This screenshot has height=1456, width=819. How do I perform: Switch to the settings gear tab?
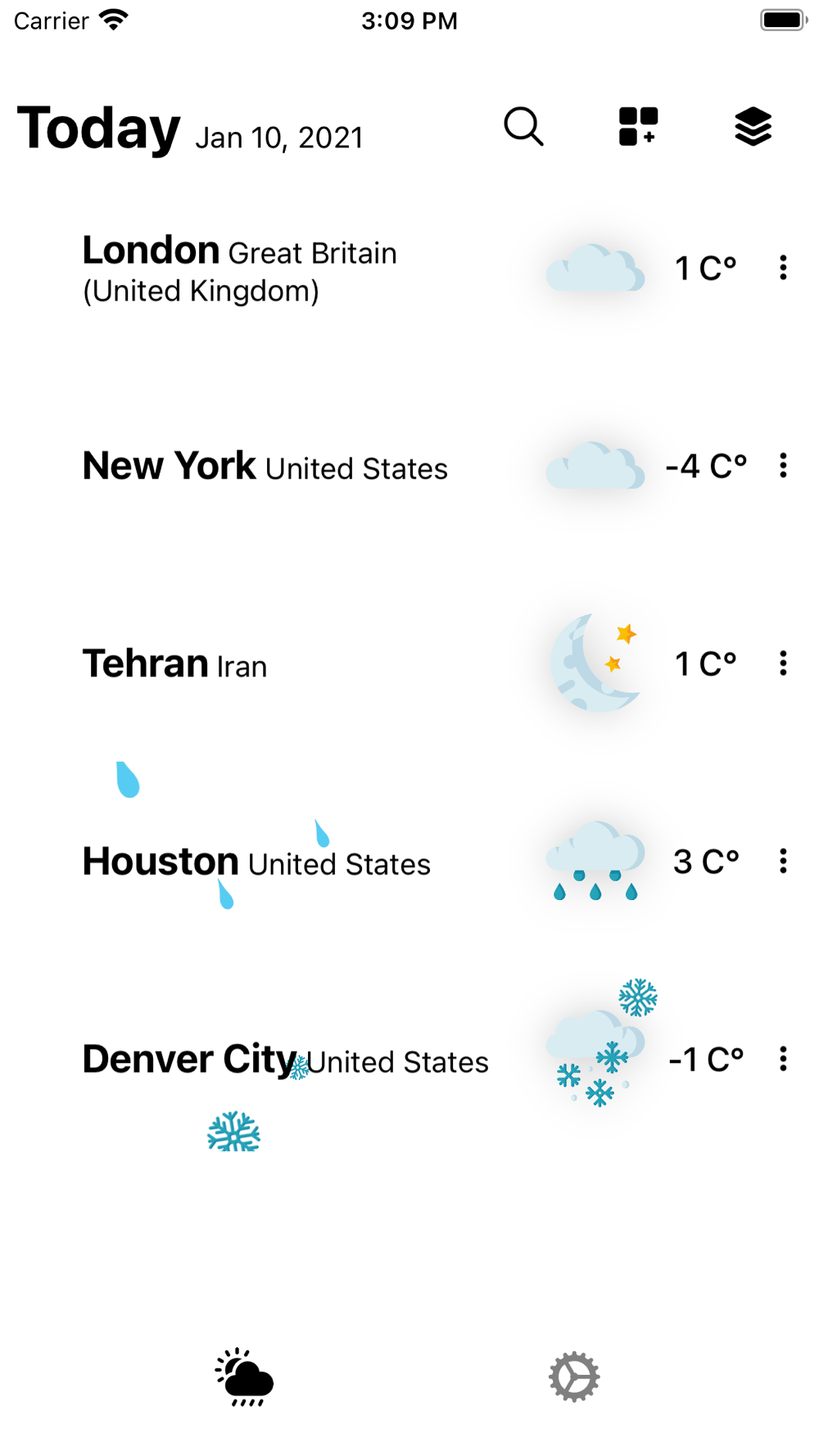point(574,1377)
